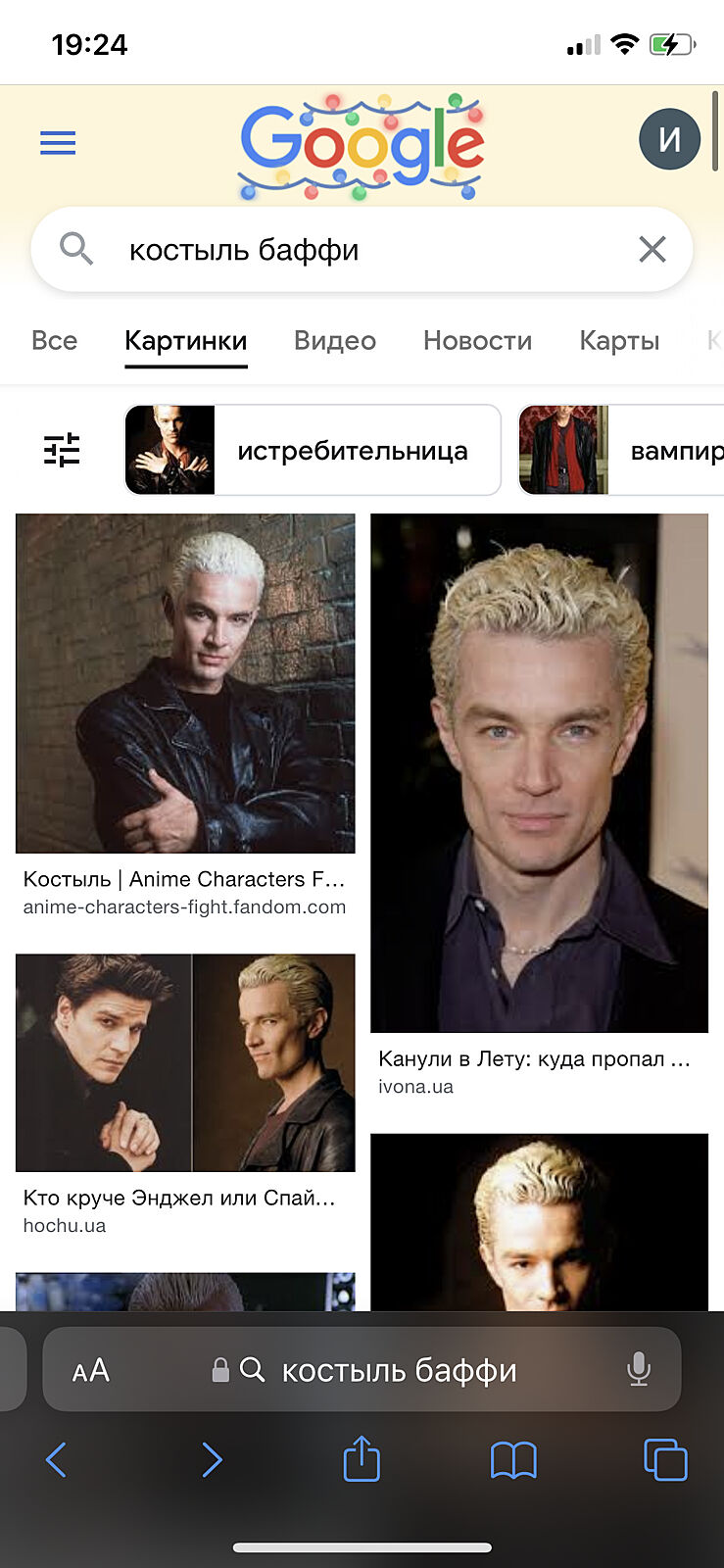The image size is (724, 1568).
Task: Start voice input with the microphone
Action: [x=639, y=1369]
